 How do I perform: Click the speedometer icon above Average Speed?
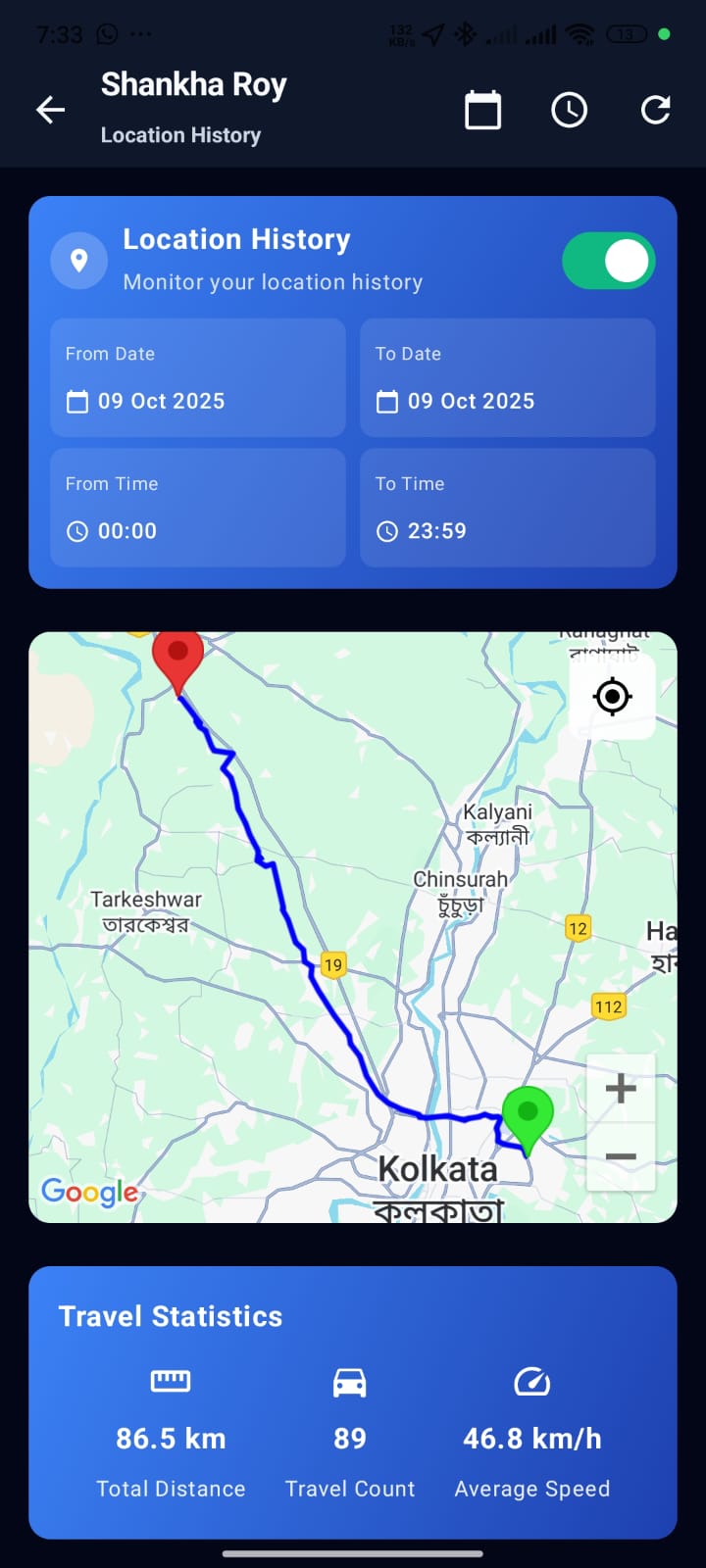[x=532, y=1382]
